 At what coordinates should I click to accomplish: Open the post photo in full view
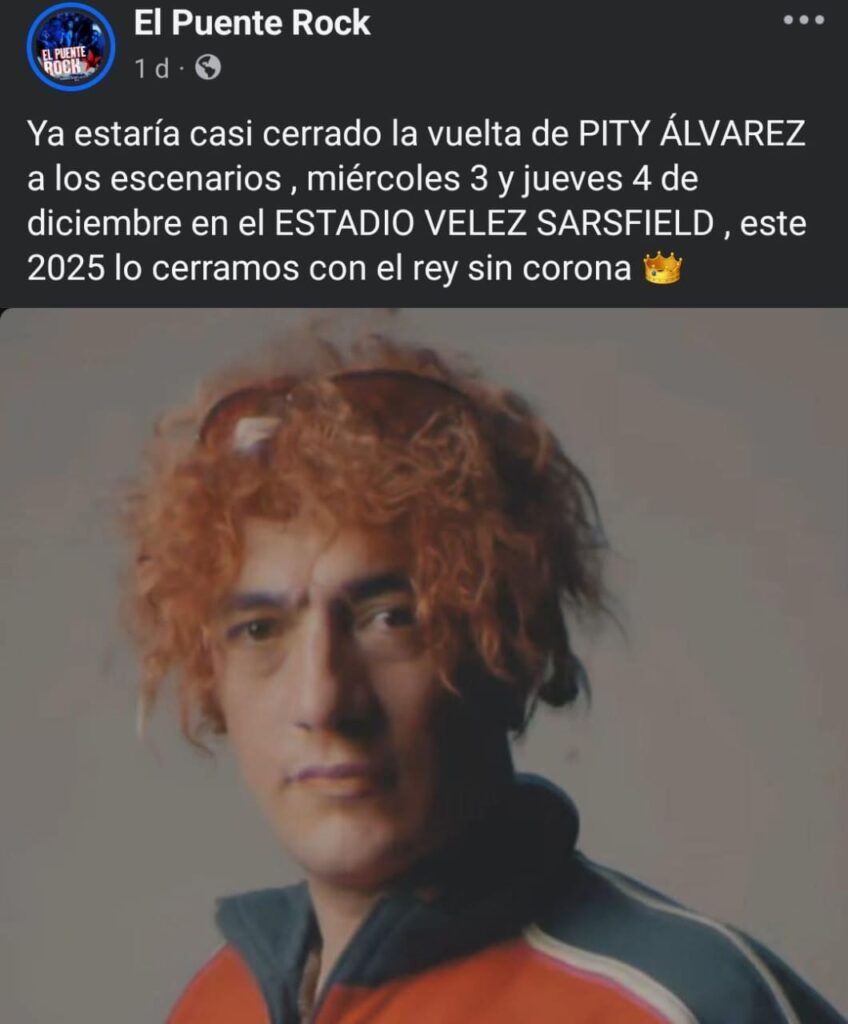[424, 665]
